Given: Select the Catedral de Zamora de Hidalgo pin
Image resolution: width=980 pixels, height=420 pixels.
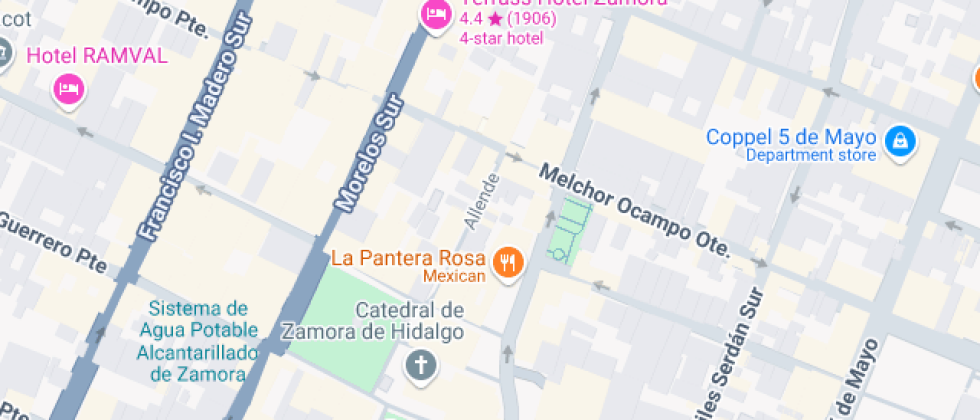Looking at the screenshot, I should click(421, 364).
